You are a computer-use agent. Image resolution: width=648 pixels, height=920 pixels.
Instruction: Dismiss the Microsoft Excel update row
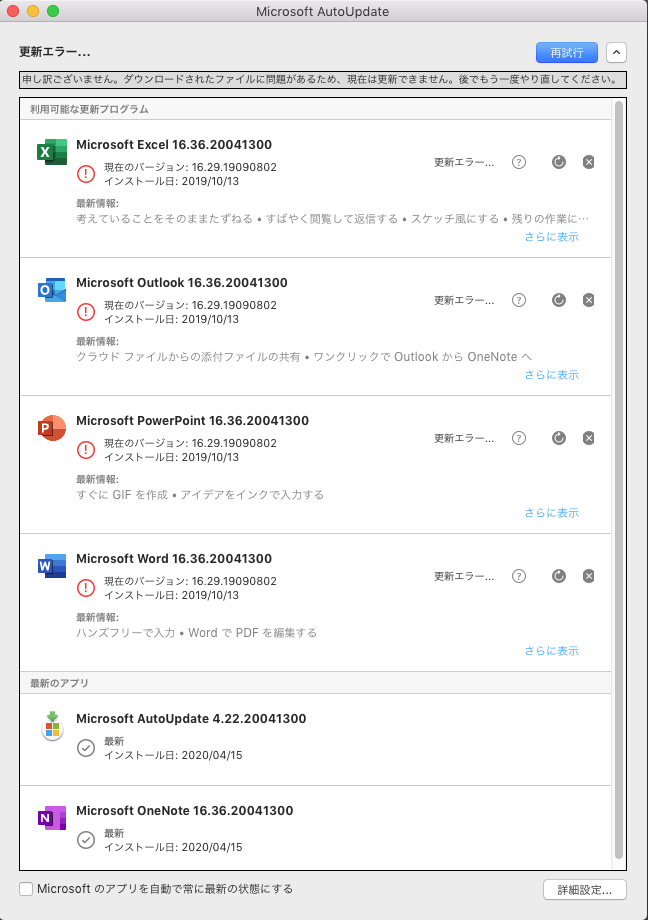[589, 162]
